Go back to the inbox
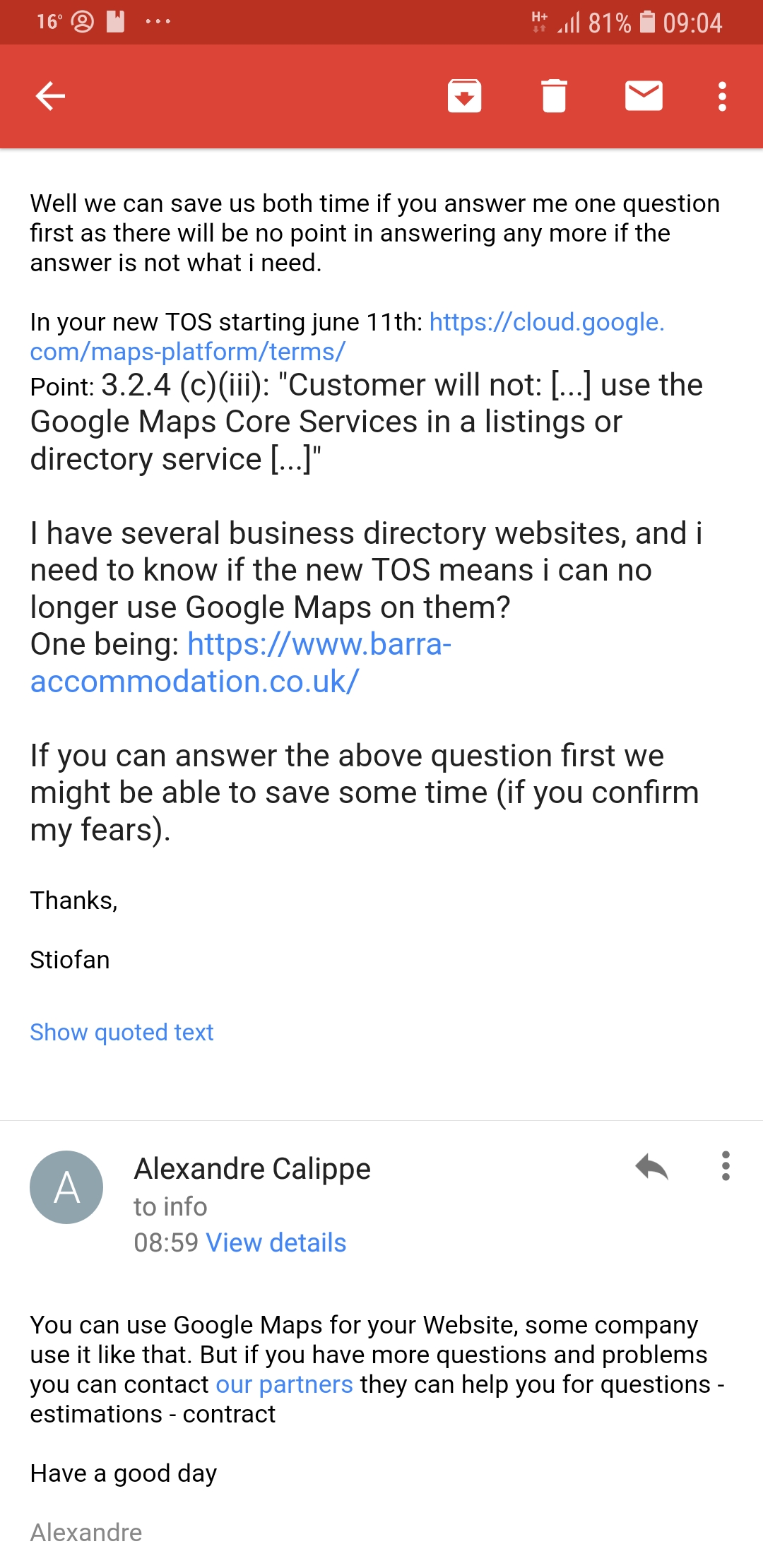Screen dimensions: 763x1568 click(x=50, y=96)
